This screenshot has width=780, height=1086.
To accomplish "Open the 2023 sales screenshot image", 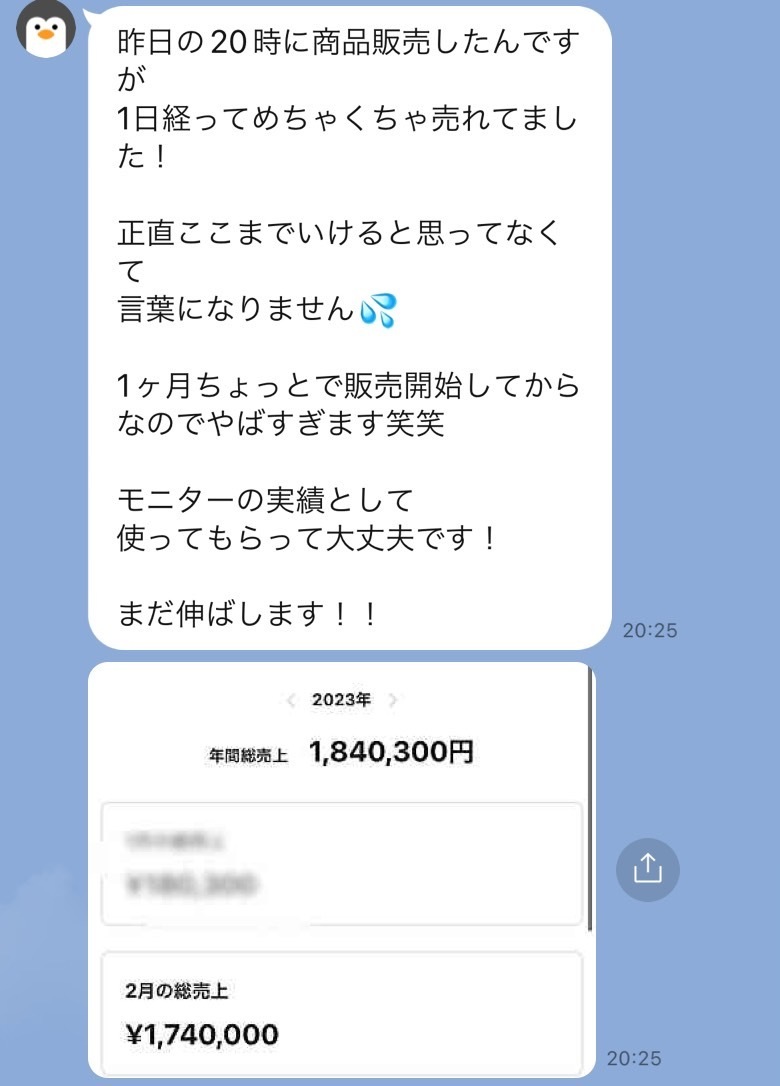I will pos(340,868).
